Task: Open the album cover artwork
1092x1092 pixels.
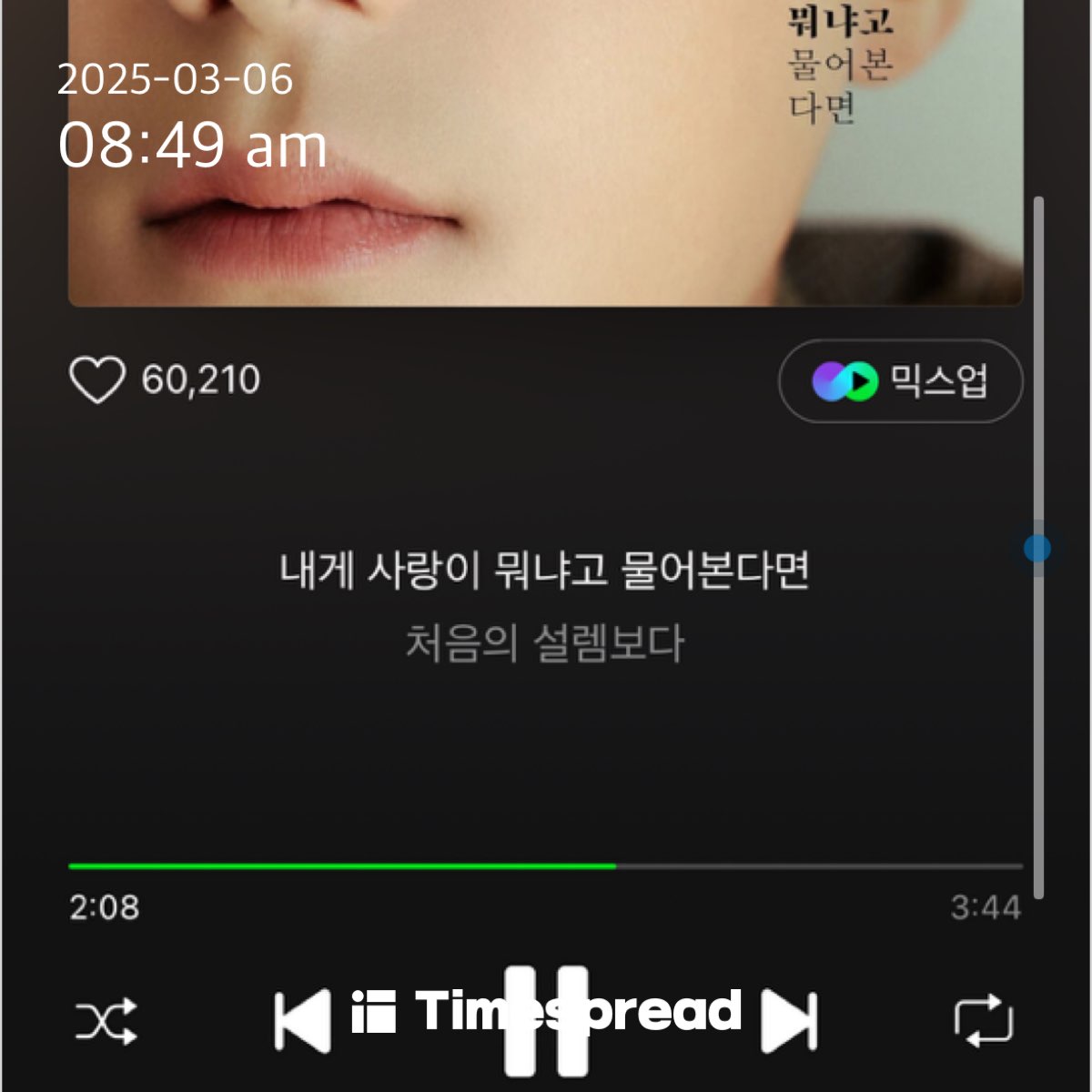Action: [546, 155]
